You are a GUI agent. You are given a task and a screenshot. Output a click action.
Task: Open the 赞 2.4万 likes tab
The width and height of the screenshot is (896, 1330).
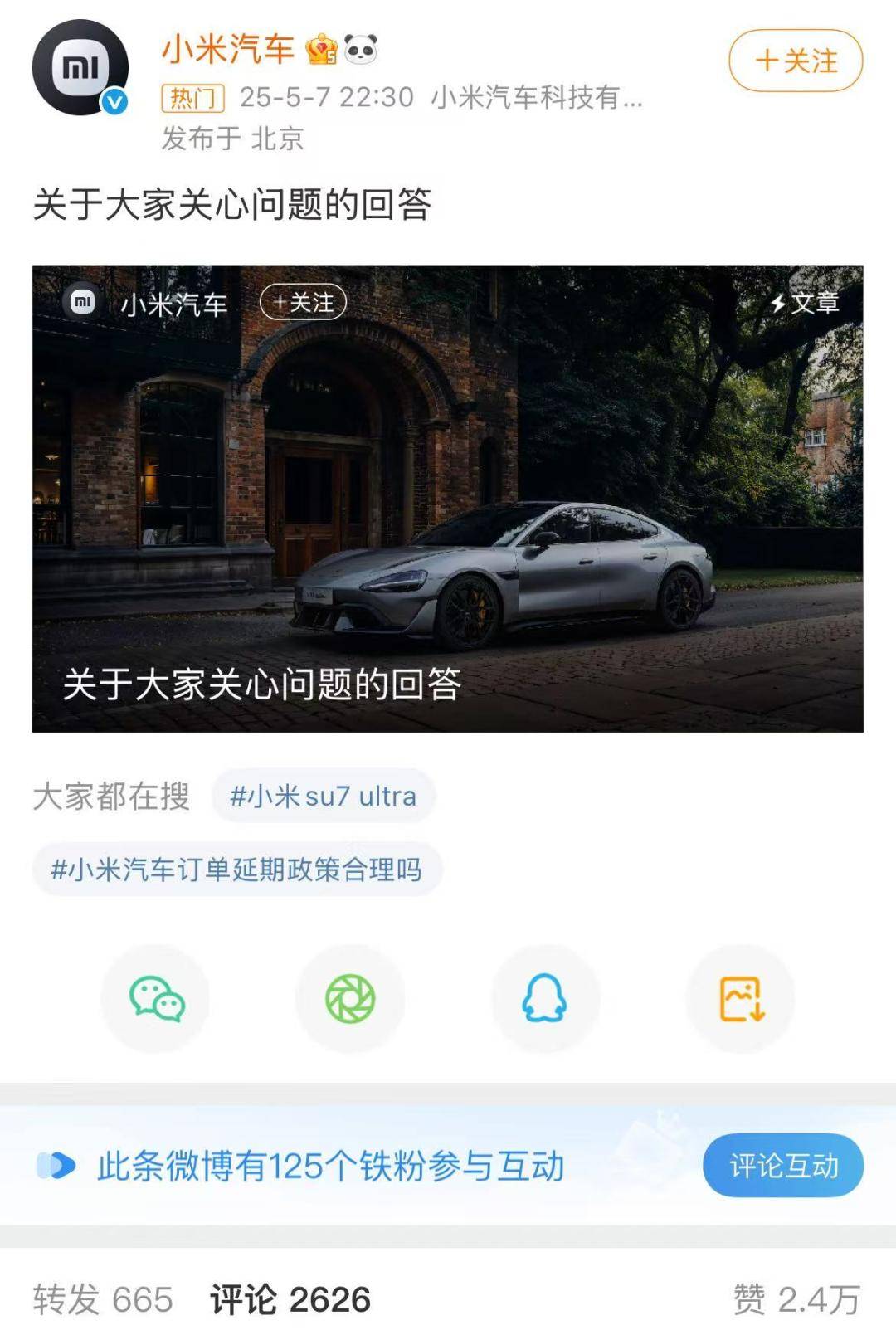tap(795, 1299)
